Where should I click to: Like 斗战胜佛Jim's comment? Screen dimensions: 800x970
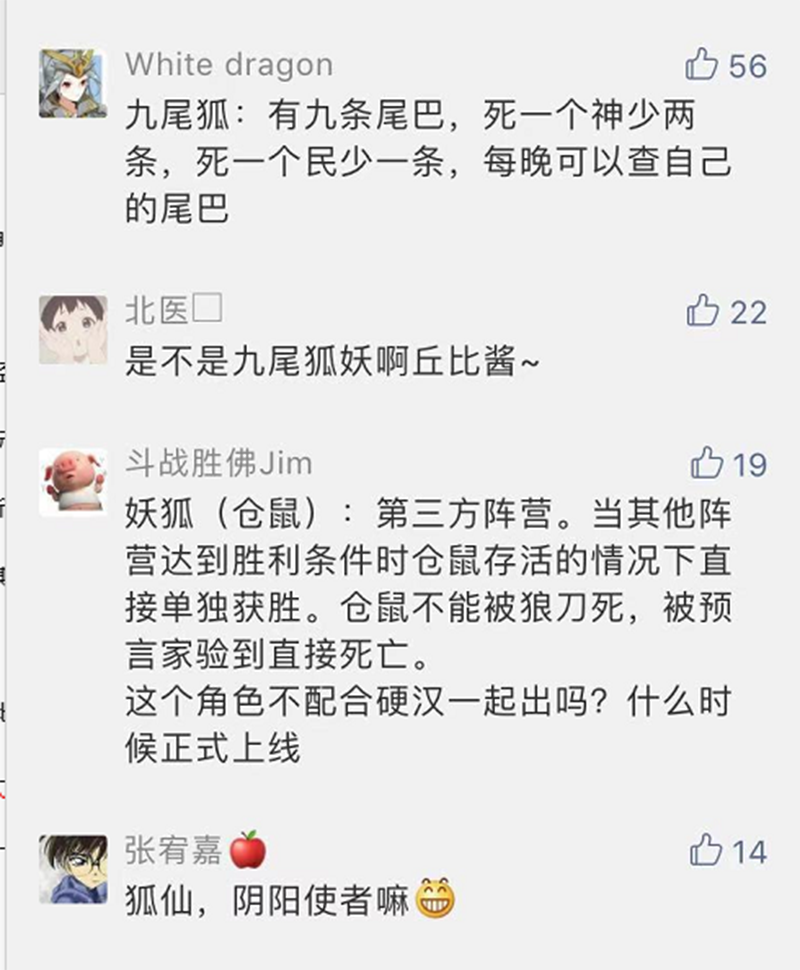(x=707, y=463)
